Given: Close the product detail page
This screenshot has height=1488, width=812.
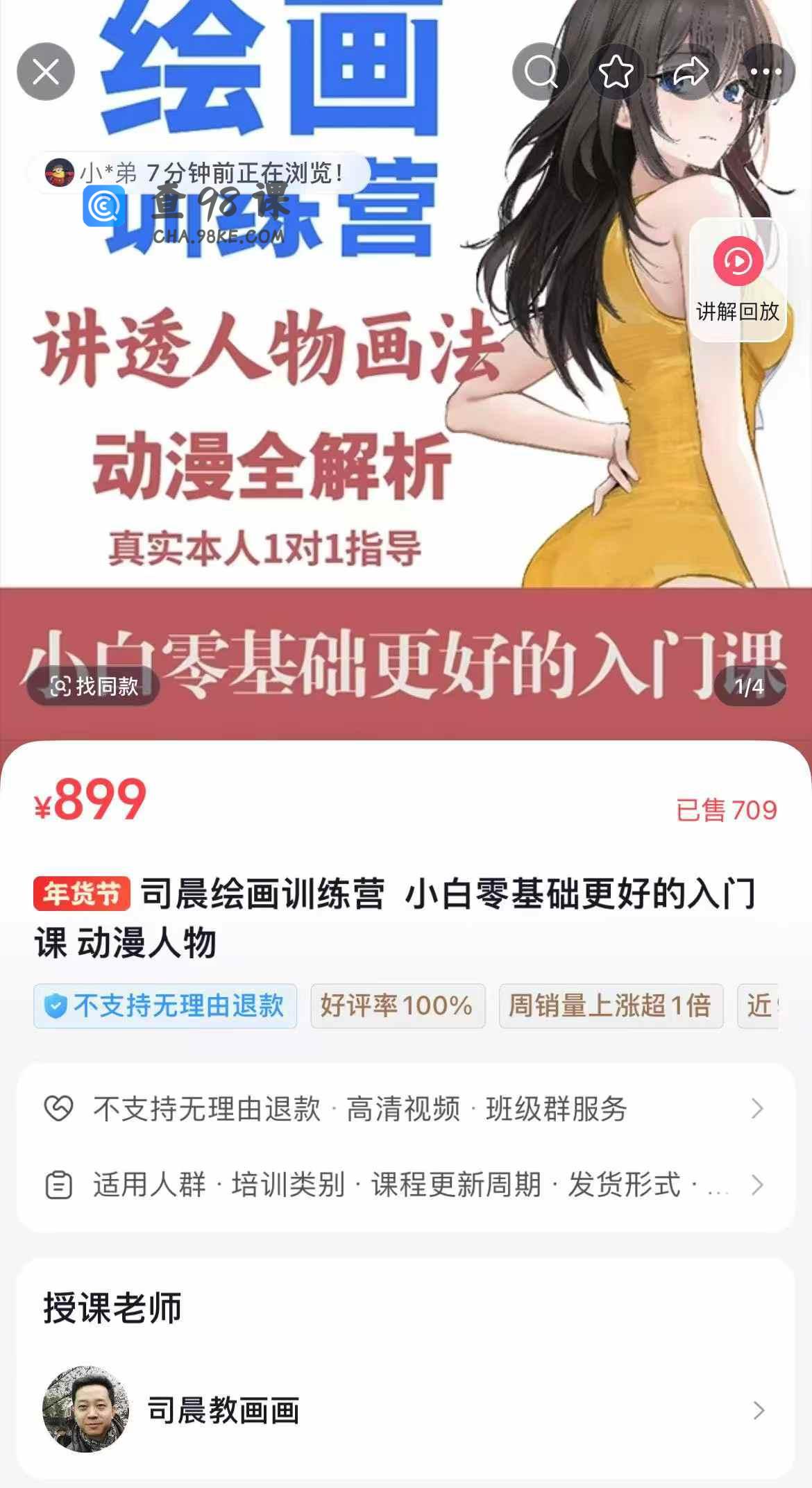Looking at the screenshot, I should (46, 72).
